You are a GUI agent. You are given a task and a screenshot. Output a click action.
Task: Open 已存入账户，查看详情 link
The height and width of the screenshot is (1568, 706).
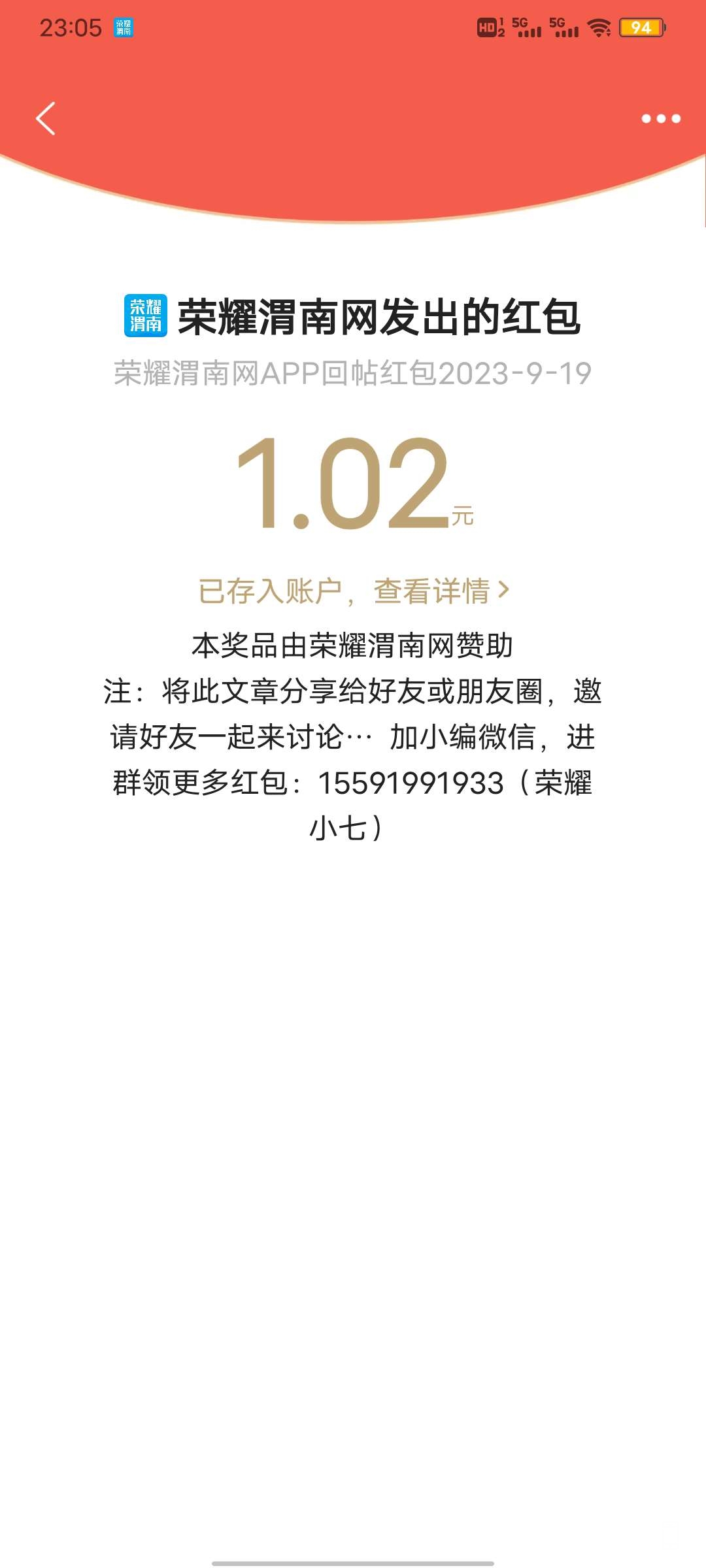pyautogui.click(x=353, y=591)
